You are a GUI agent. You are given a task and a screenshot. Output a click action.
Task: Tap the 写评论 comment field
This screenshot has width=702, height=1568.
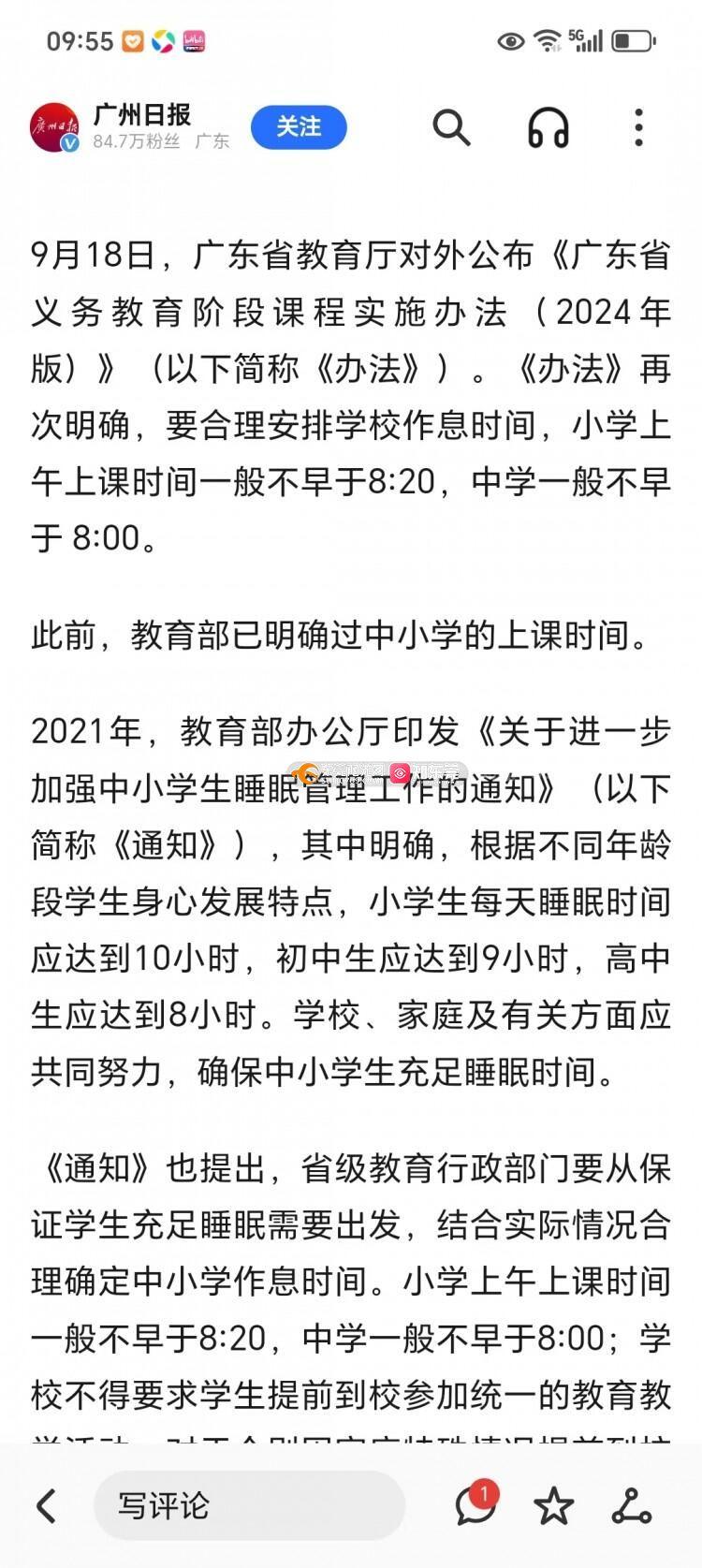(249, 1505)
